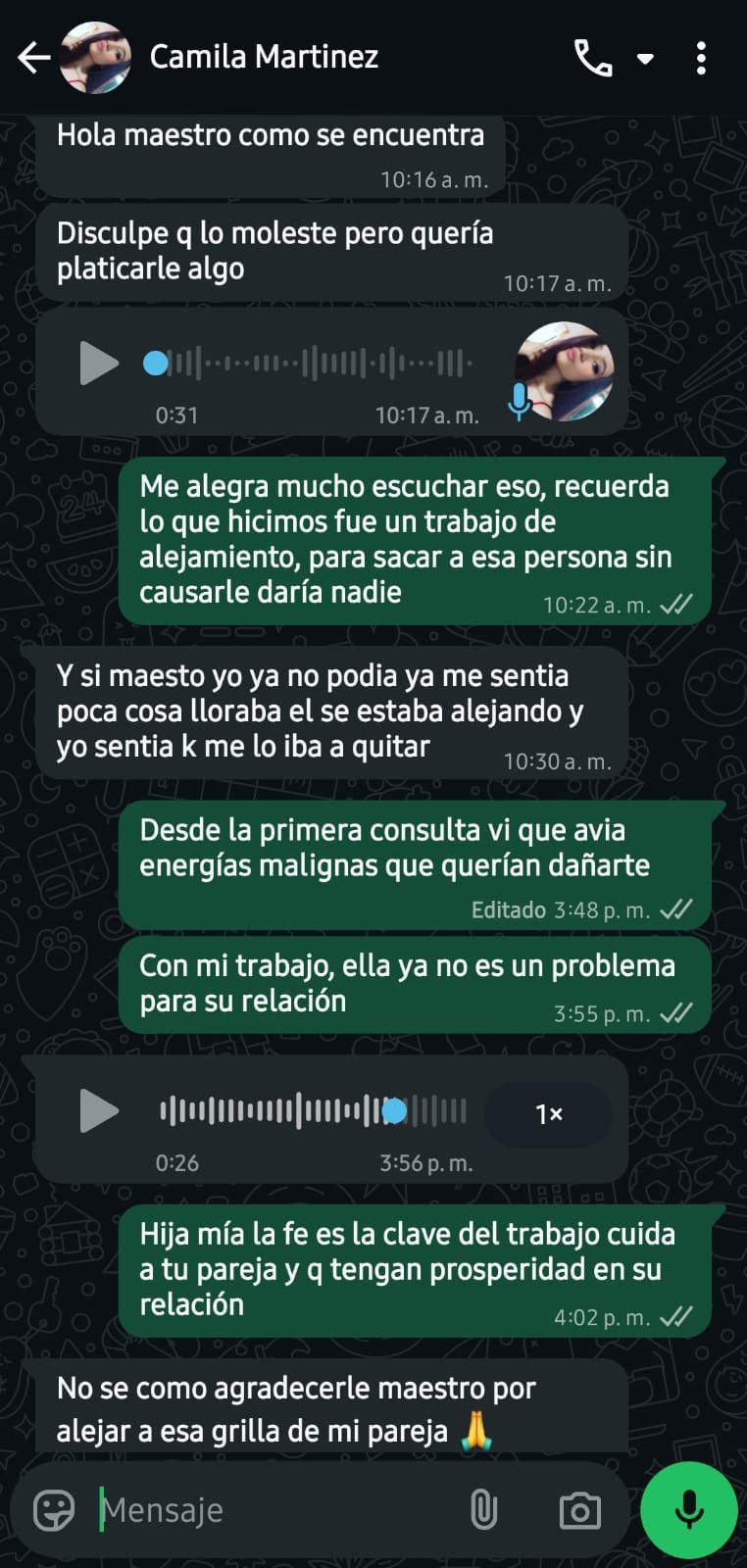Click the Mensaje text input field
The image size is (747, 1568).
[245, 1509]
